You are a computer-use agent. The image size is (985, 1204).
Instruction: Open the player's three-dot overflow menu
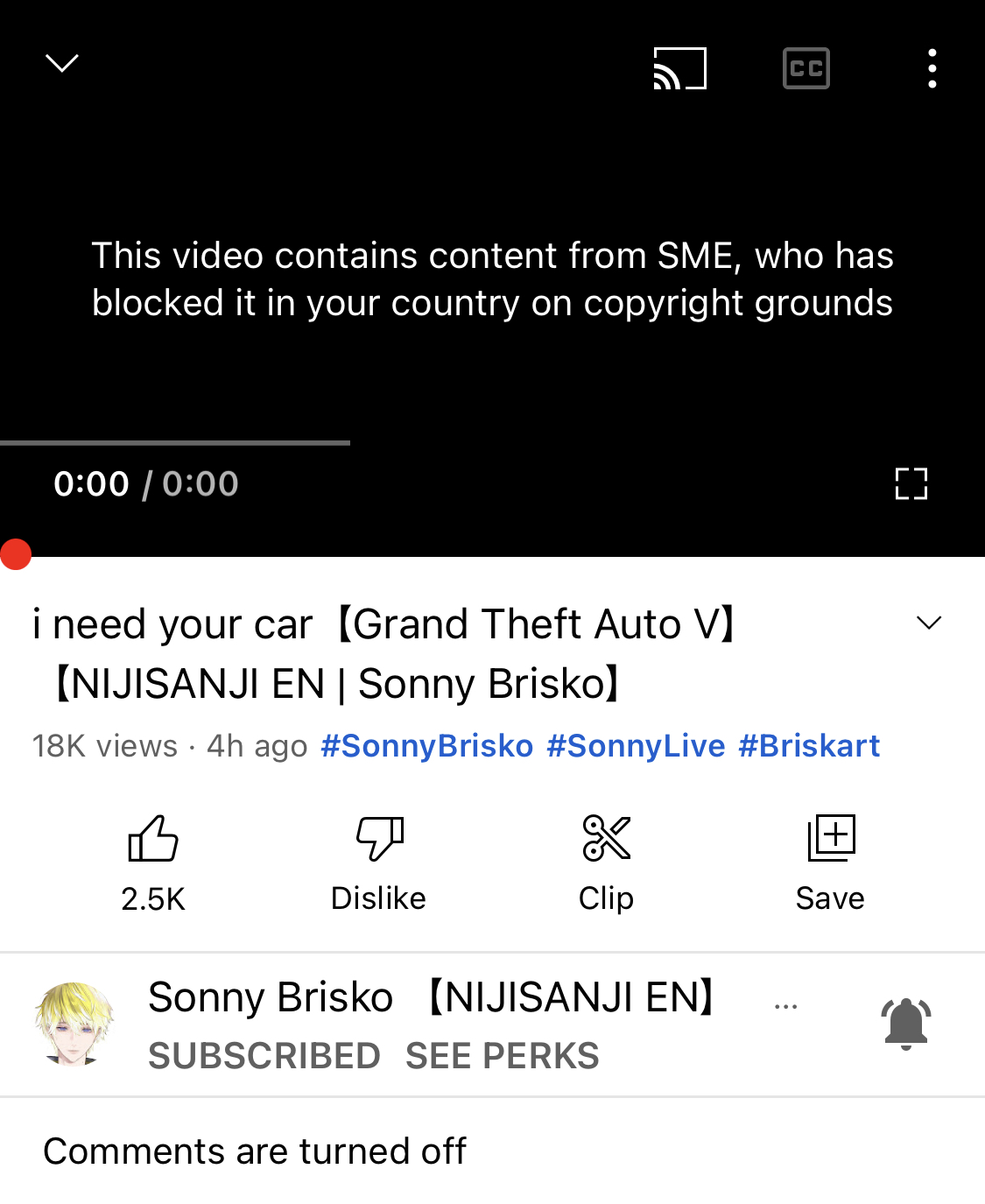932,68
